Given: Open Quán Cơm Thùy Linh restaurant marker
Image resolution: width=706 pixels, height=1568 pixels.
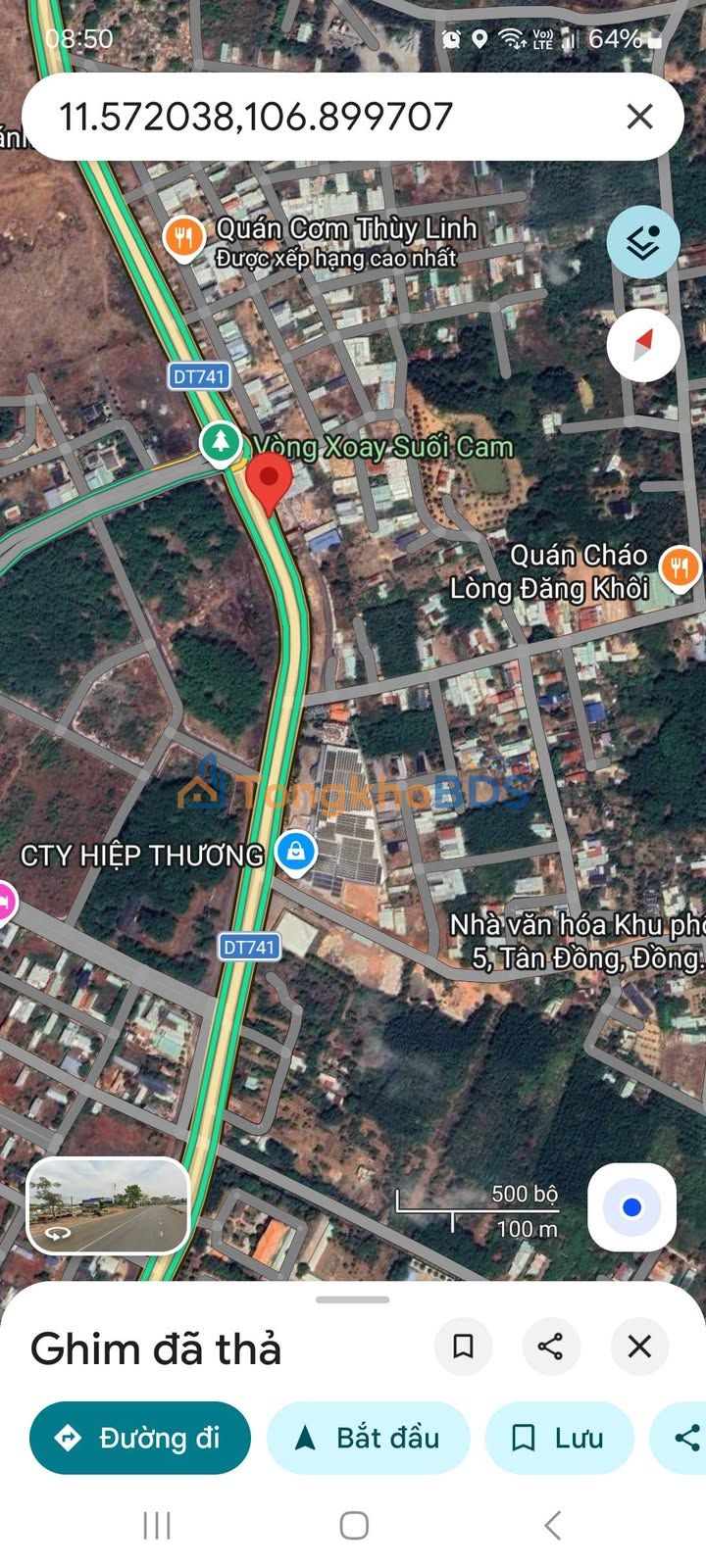Looking at the screenshot, I should [183, 238].
